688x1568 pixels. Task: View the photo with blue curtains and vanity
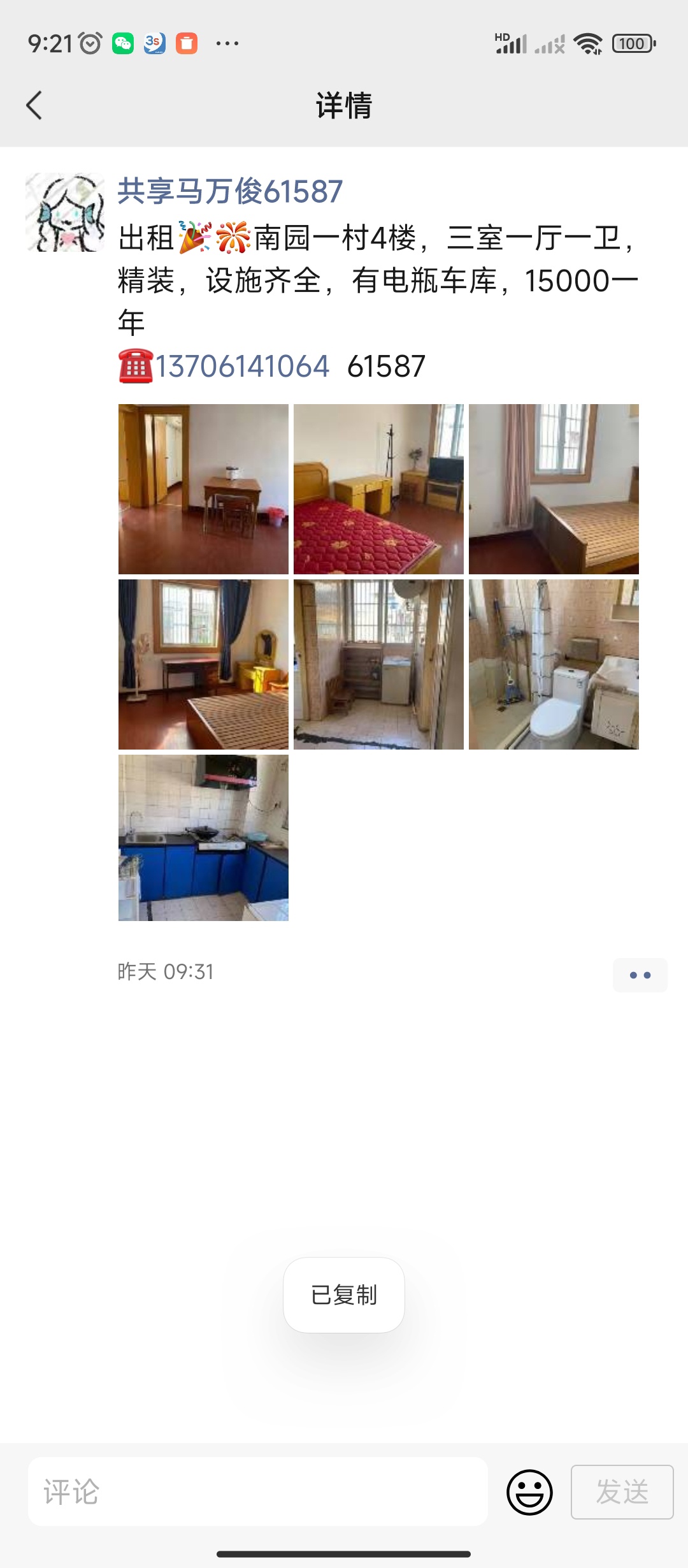click(x=203, y=664)
